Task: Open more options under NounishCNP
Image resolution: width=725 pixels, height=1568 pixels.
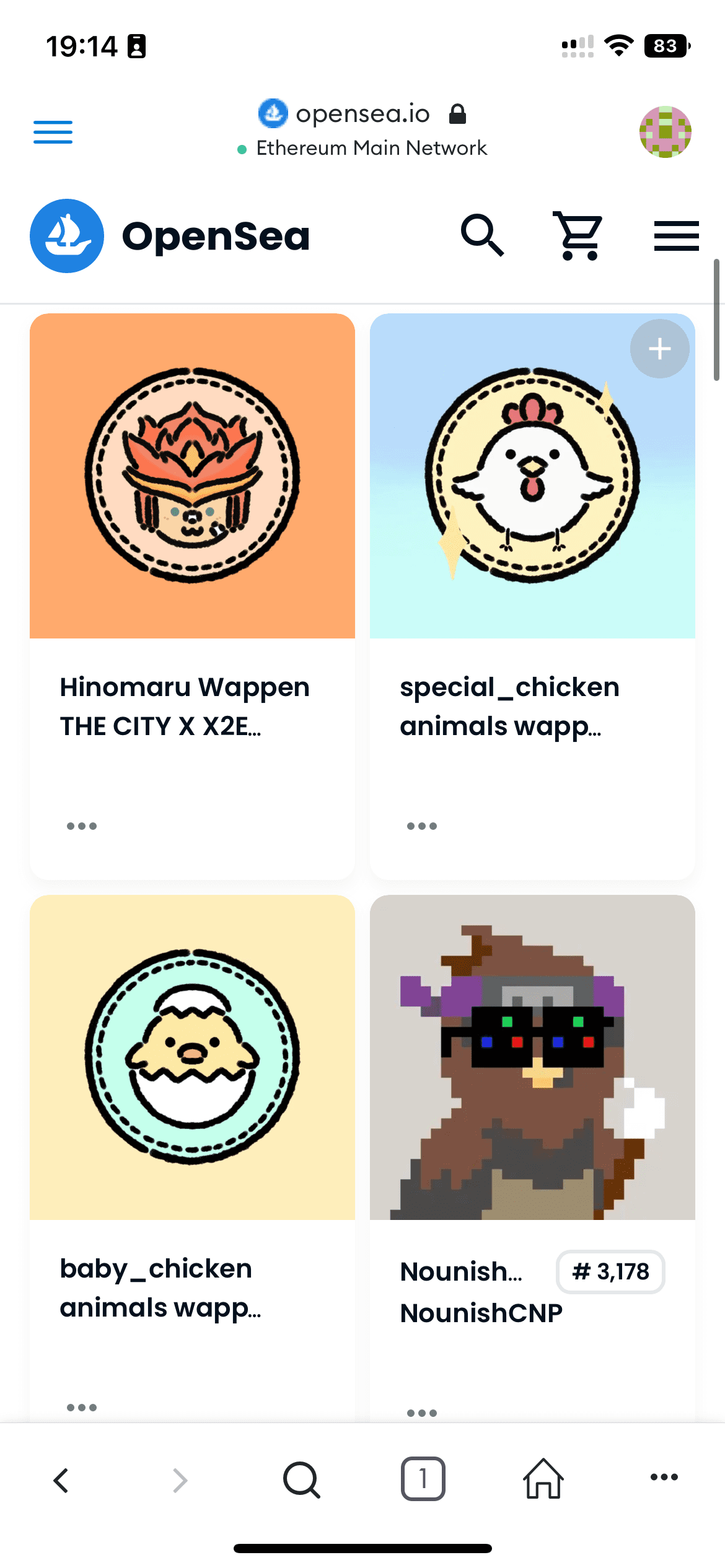Action: (x=422, y=1413)
